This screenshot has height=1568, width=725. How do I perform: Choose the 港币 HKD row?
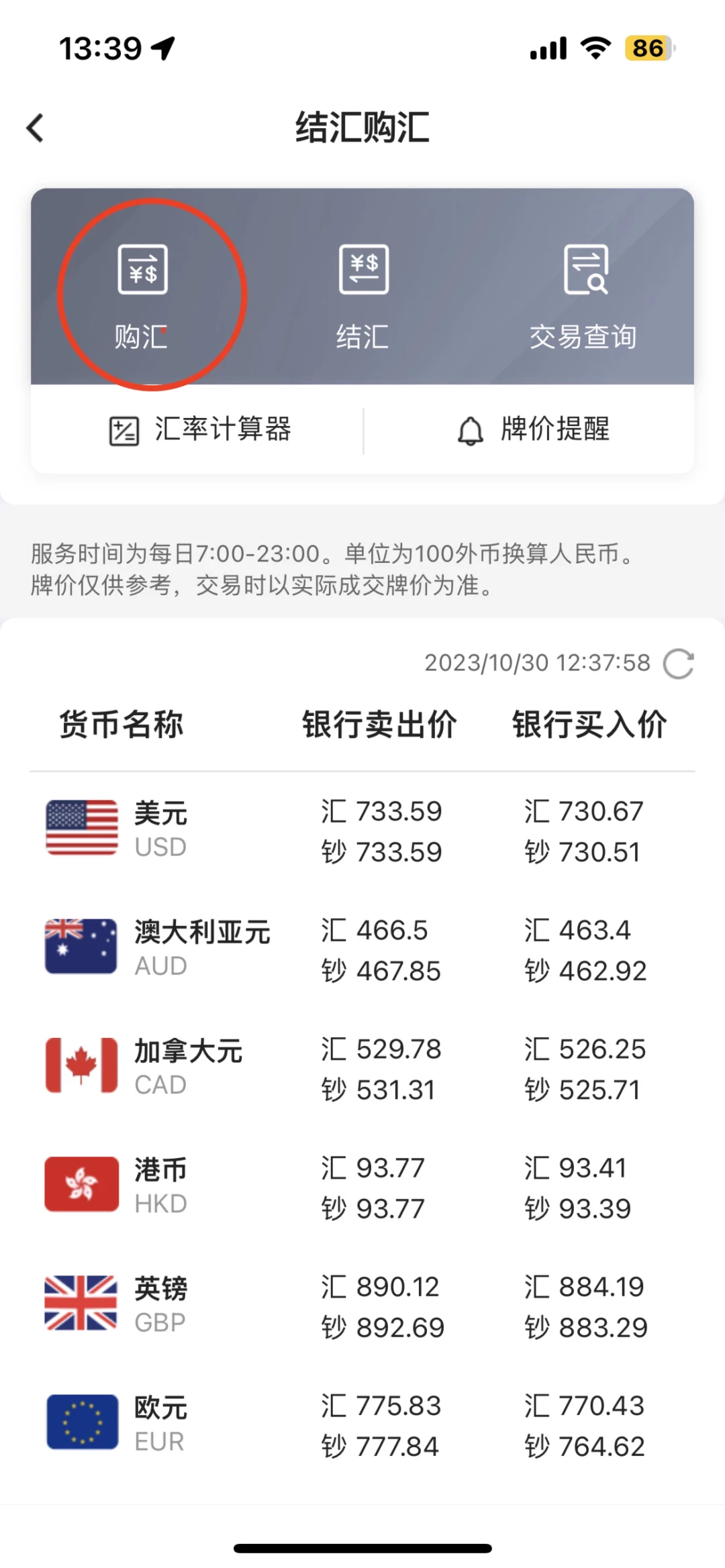click(362, 1187)
